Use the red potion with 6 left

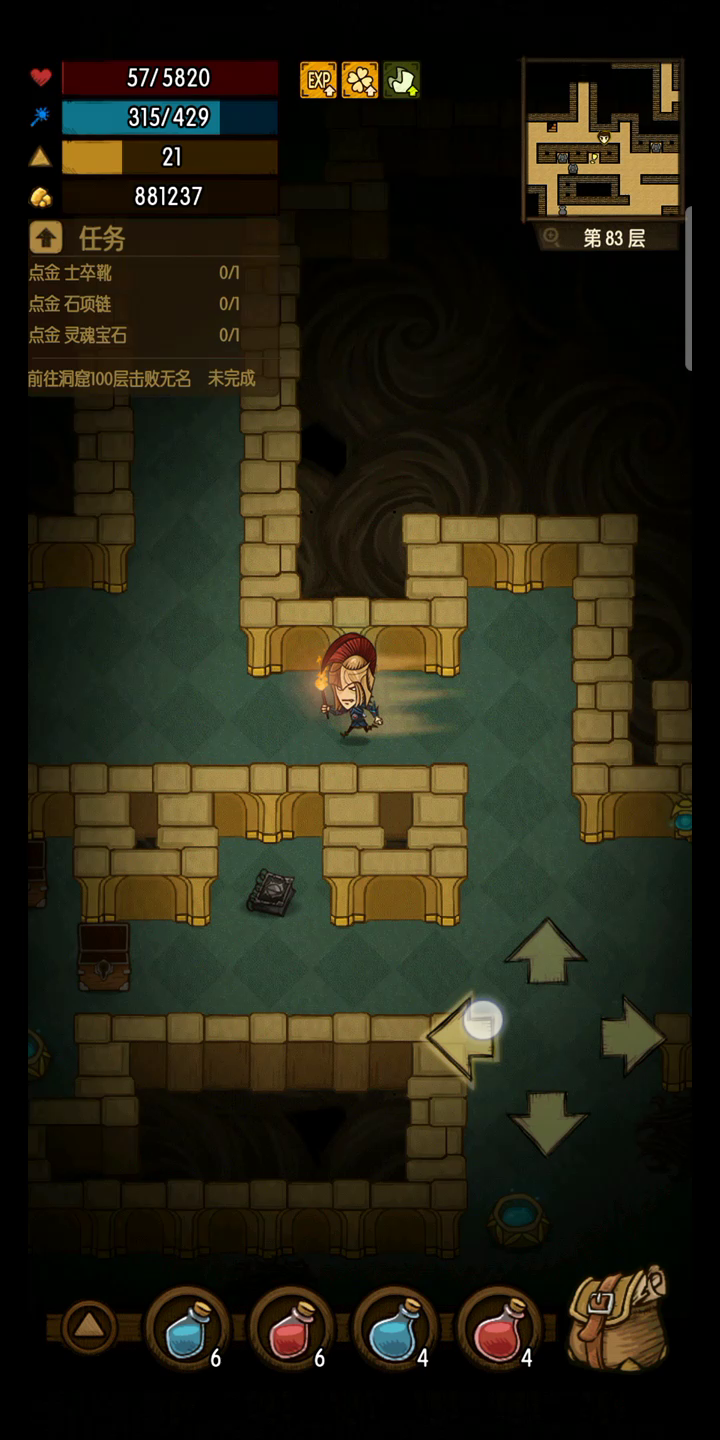pos(291,1329)
